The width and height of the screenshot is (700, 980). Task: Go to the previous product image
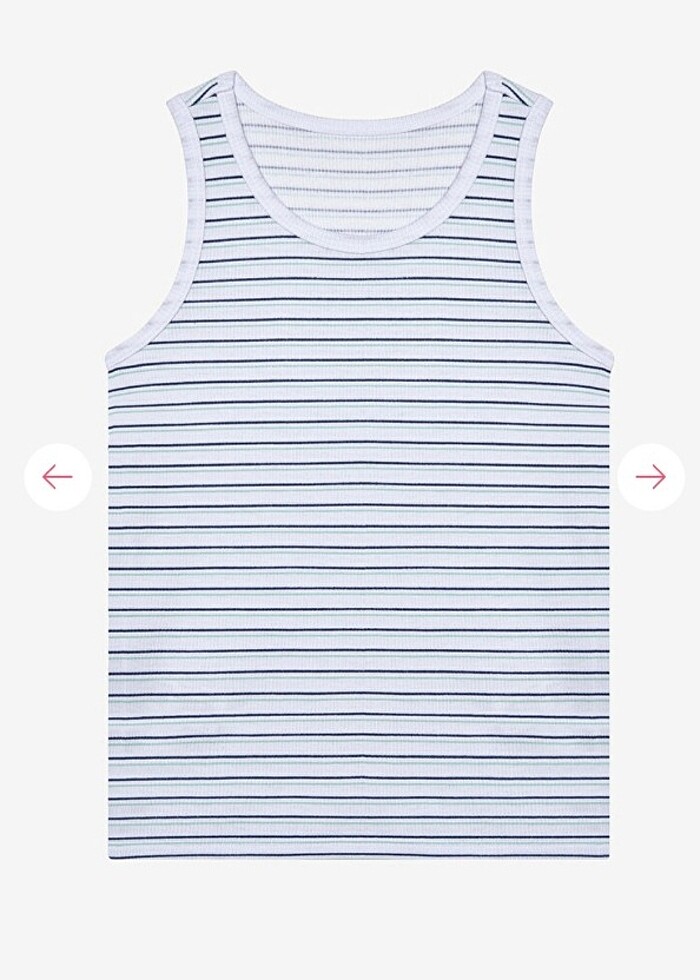tap(58, 477)
